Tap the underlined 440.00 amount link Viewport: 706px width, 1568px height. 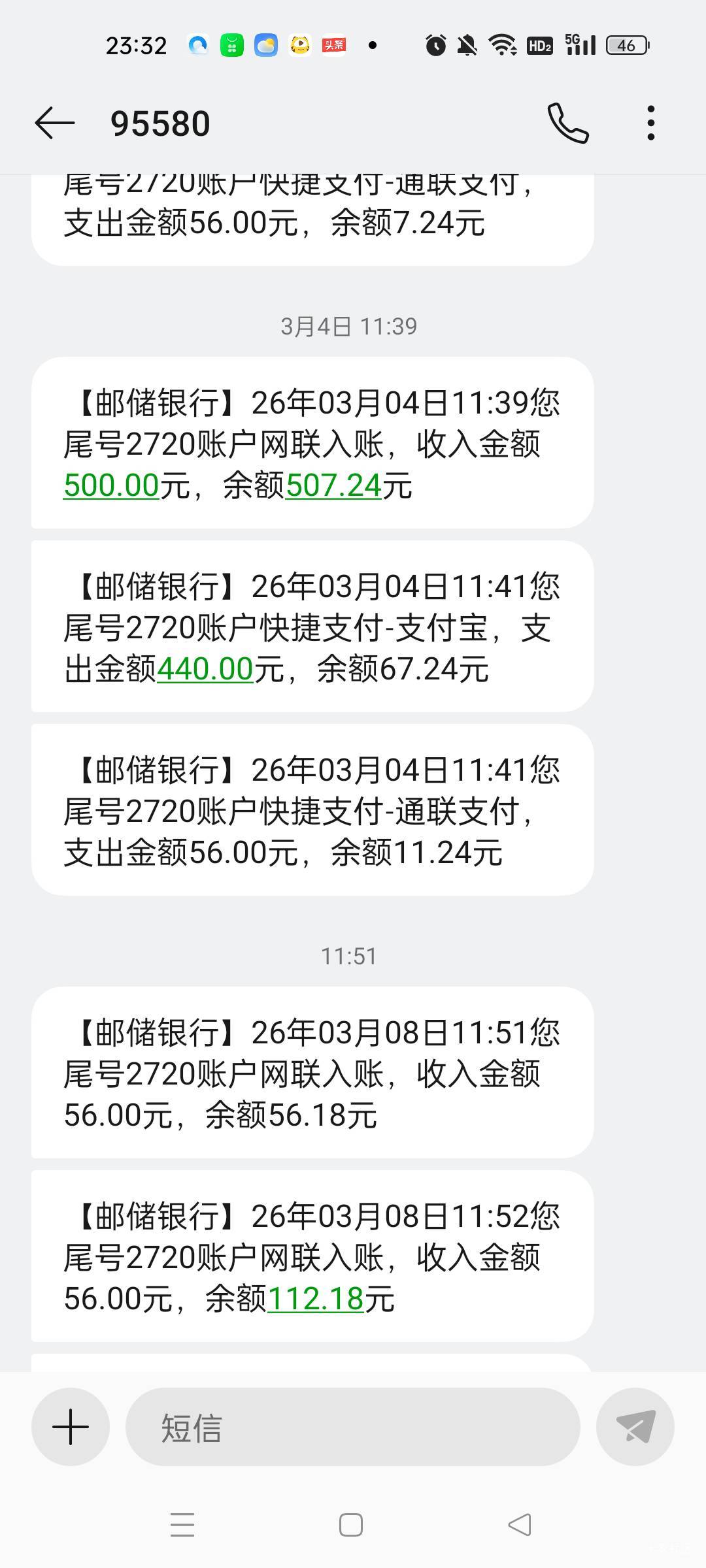pyautogui.click(x=205, y=670)
